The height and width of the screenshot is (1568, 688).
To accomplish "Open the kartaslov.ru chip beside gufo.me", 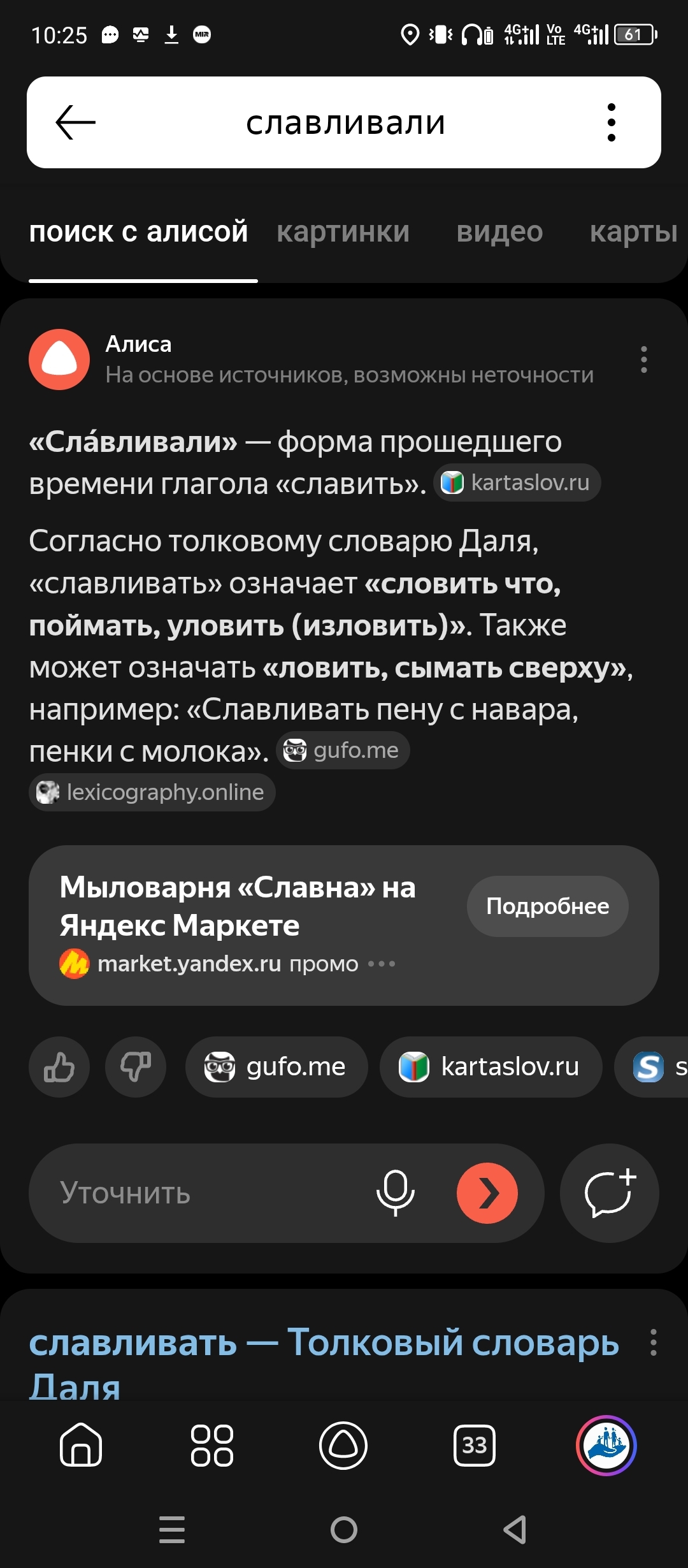I will (x=491, y=1067).
